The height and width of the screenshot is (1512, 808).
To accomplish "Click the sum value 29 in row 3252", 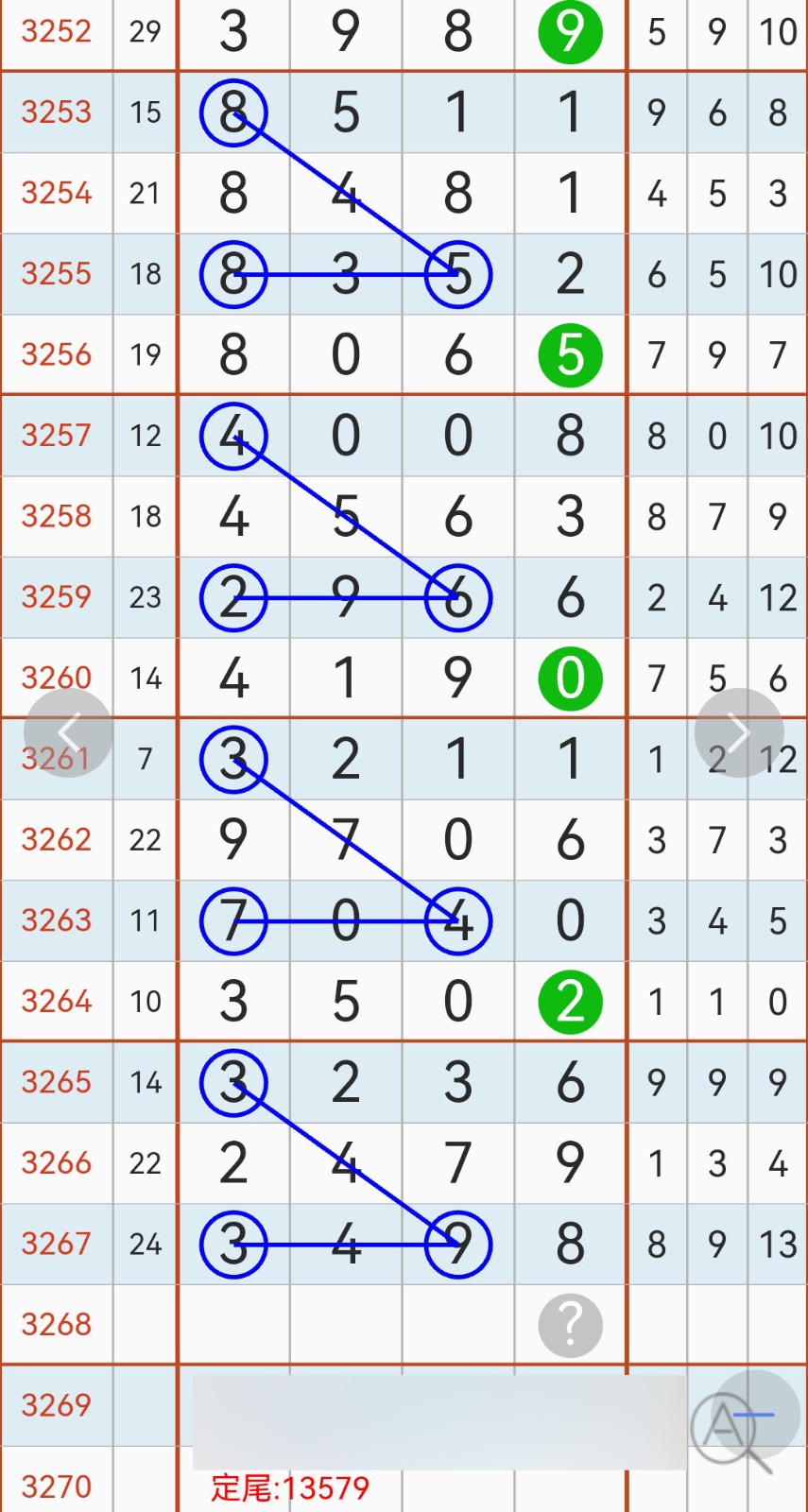I will (x=145, y=31).
